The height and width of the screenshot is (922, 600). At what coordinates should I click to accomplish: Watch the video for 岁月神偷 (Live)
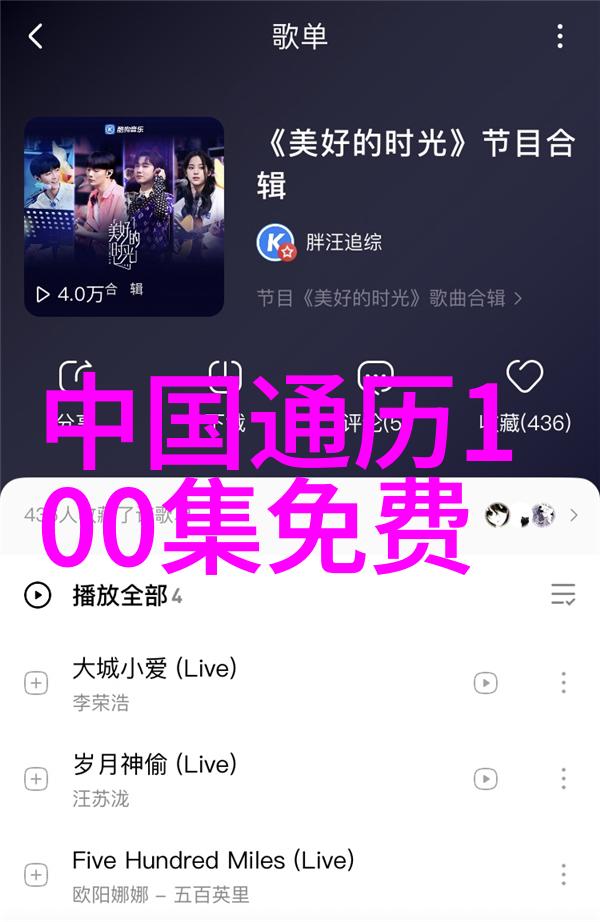click(485, 778)
